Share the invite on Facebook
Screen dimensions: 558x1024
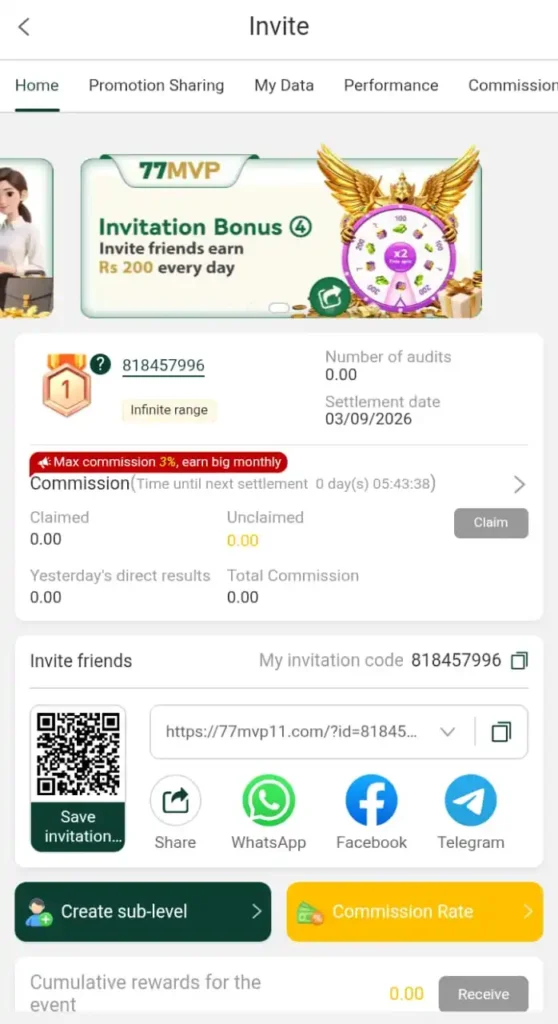click(x=371, y=812)
